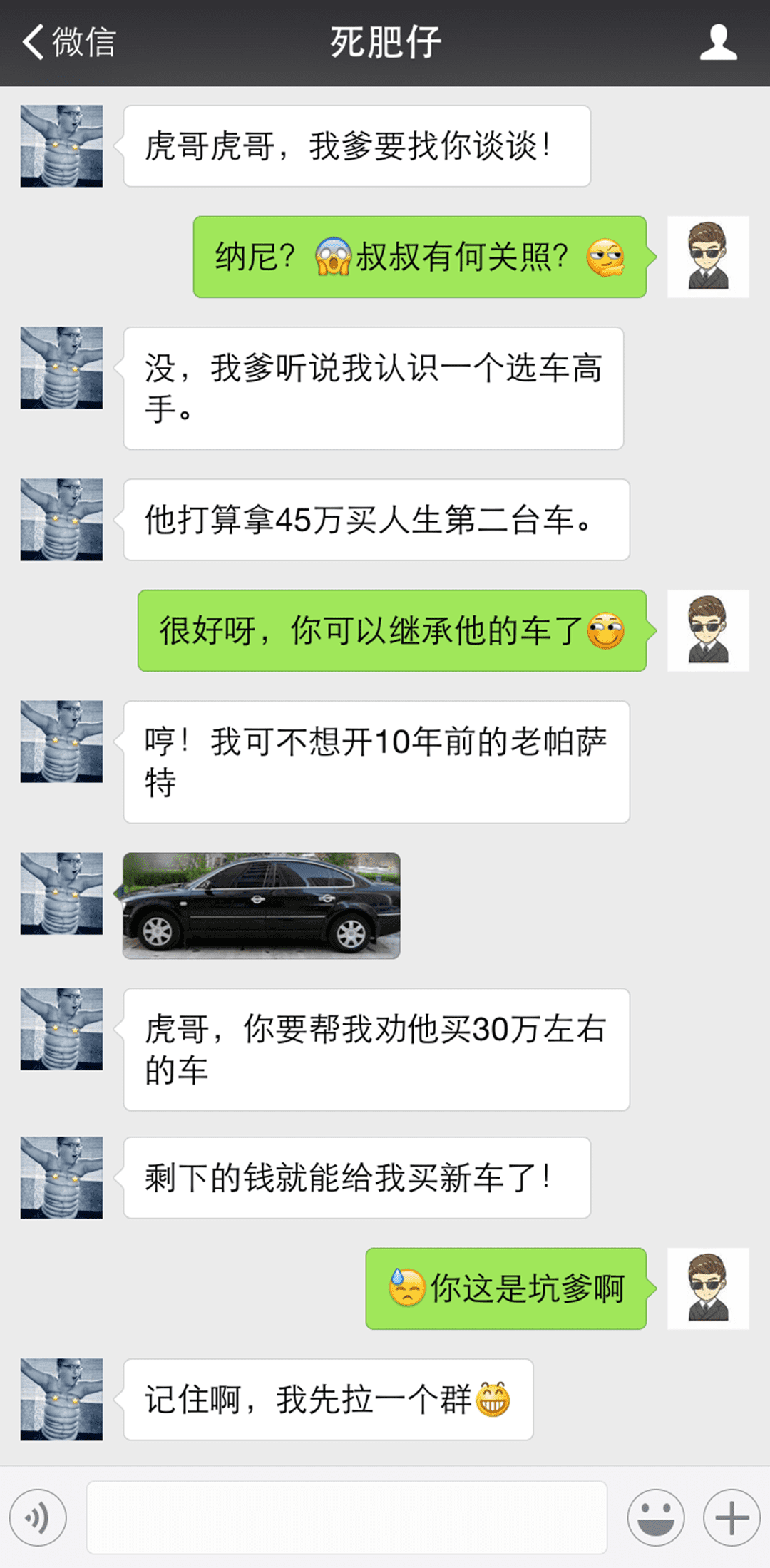View the black car photo
Viewport: 770px width, 1568px height.
pos(262,906)
